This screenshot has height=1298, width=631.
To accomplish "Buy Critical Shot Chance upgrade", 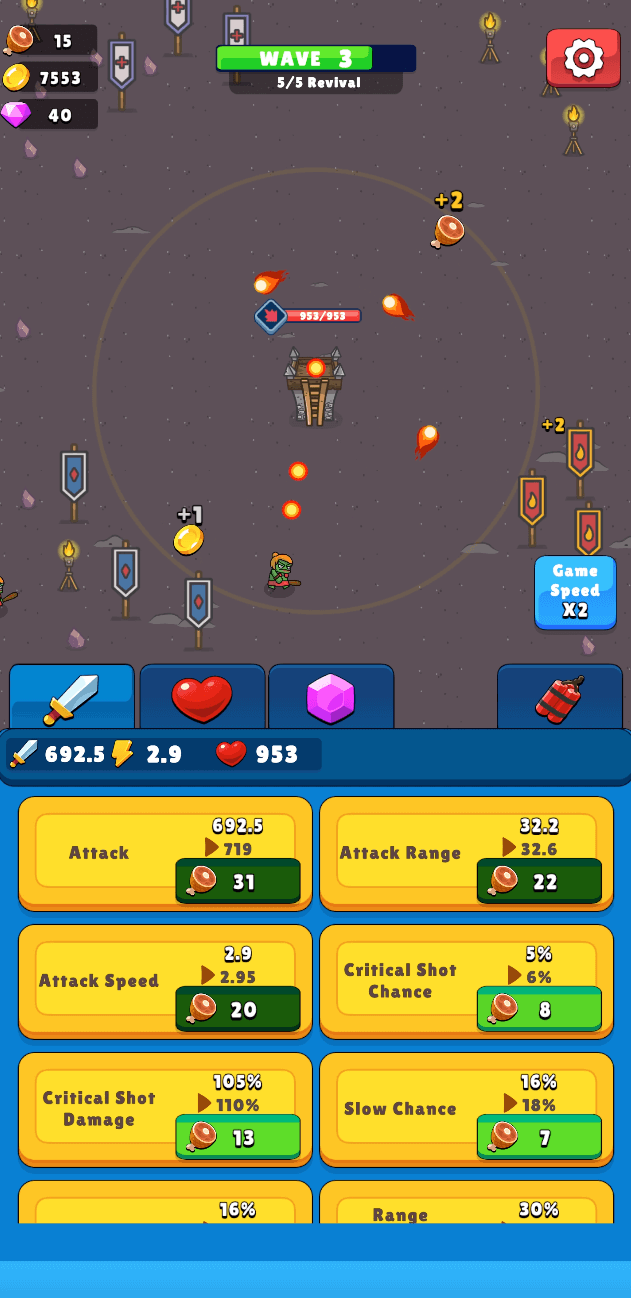I will pyautogui.click(x=539, y=1009).
